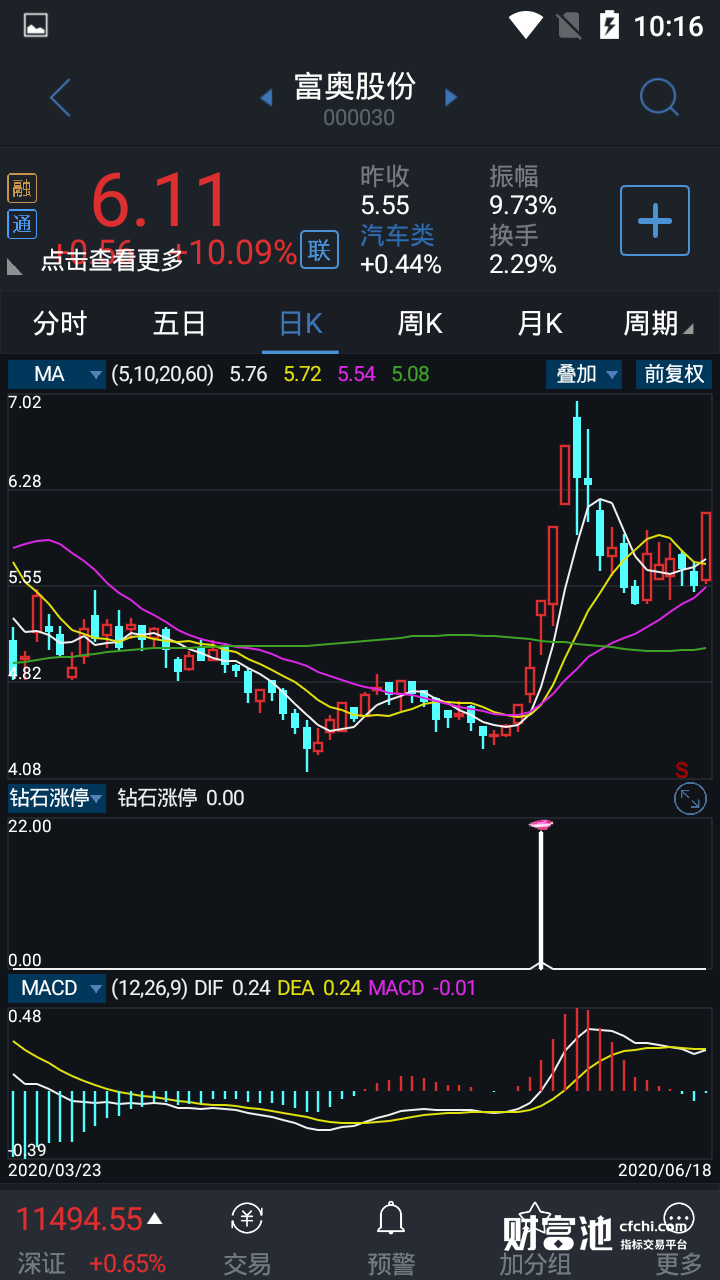Open the MA indicator dropdown
The width and height of the screenshot is (720, 1280).
(x=57, y=374)
